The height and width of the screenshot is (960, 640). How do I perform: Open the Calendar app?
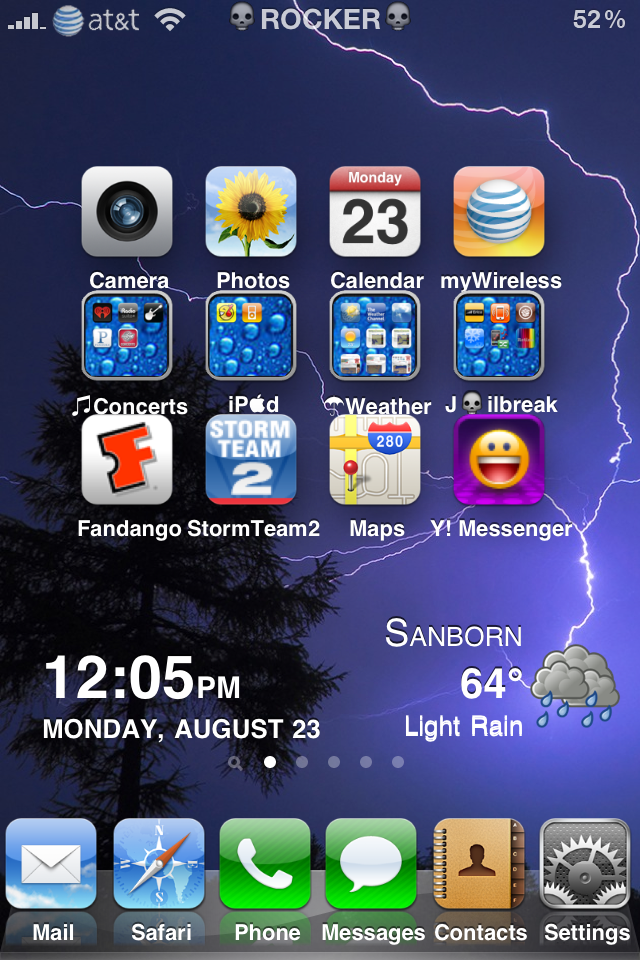[375, 212]
